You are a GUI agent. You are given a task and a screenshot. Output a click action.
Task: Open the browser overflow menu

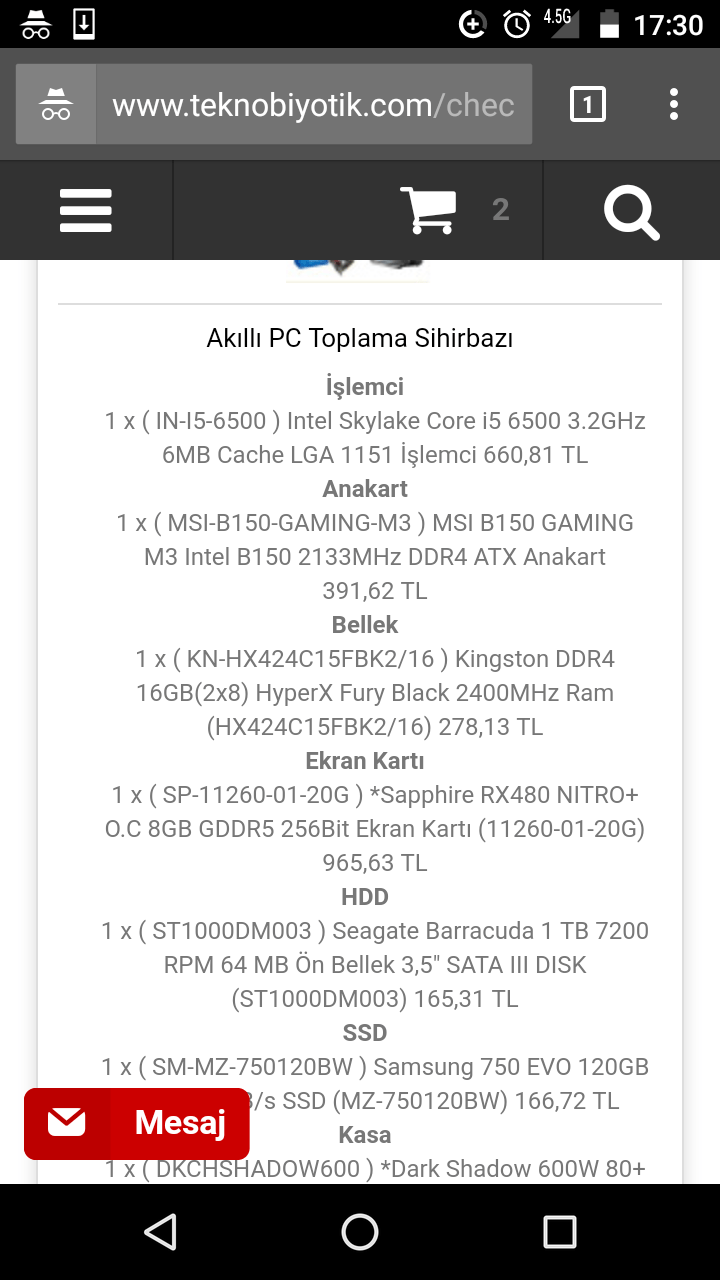point(673,104)
